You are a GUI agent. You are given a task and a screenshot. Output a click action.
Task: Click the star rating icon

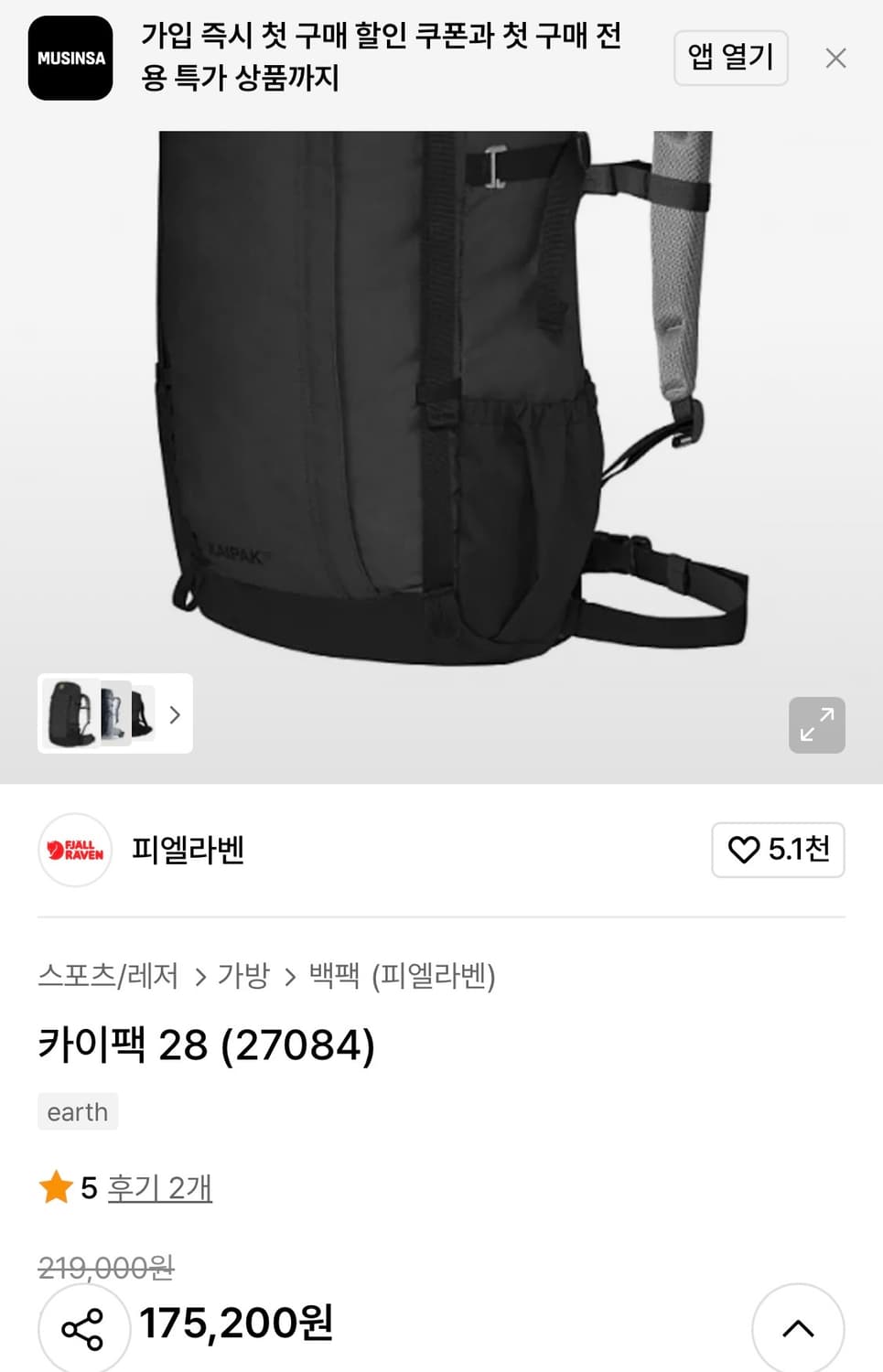55,1188
